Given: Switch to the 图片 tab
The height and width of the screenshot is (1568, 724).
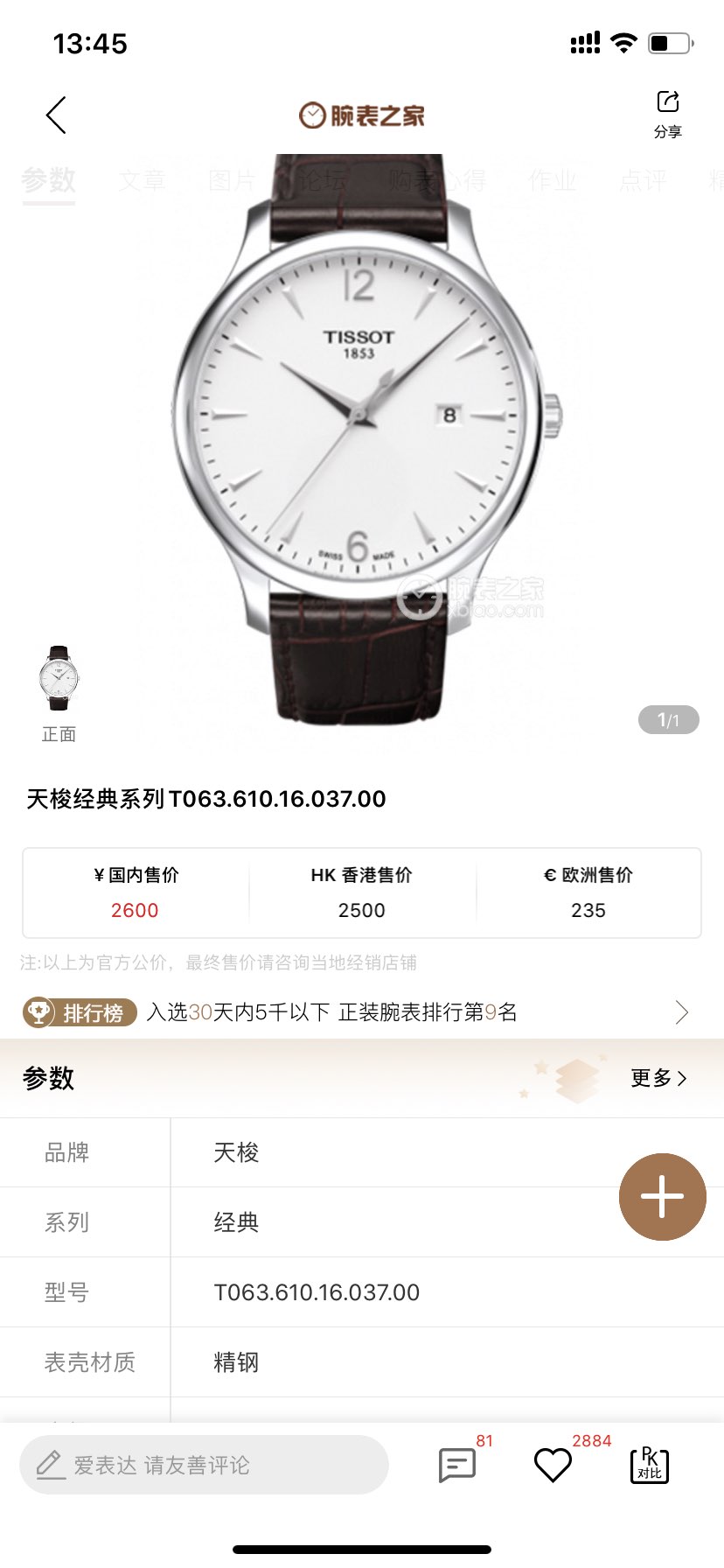Looking at the screenshot, I should coord(232,180).
